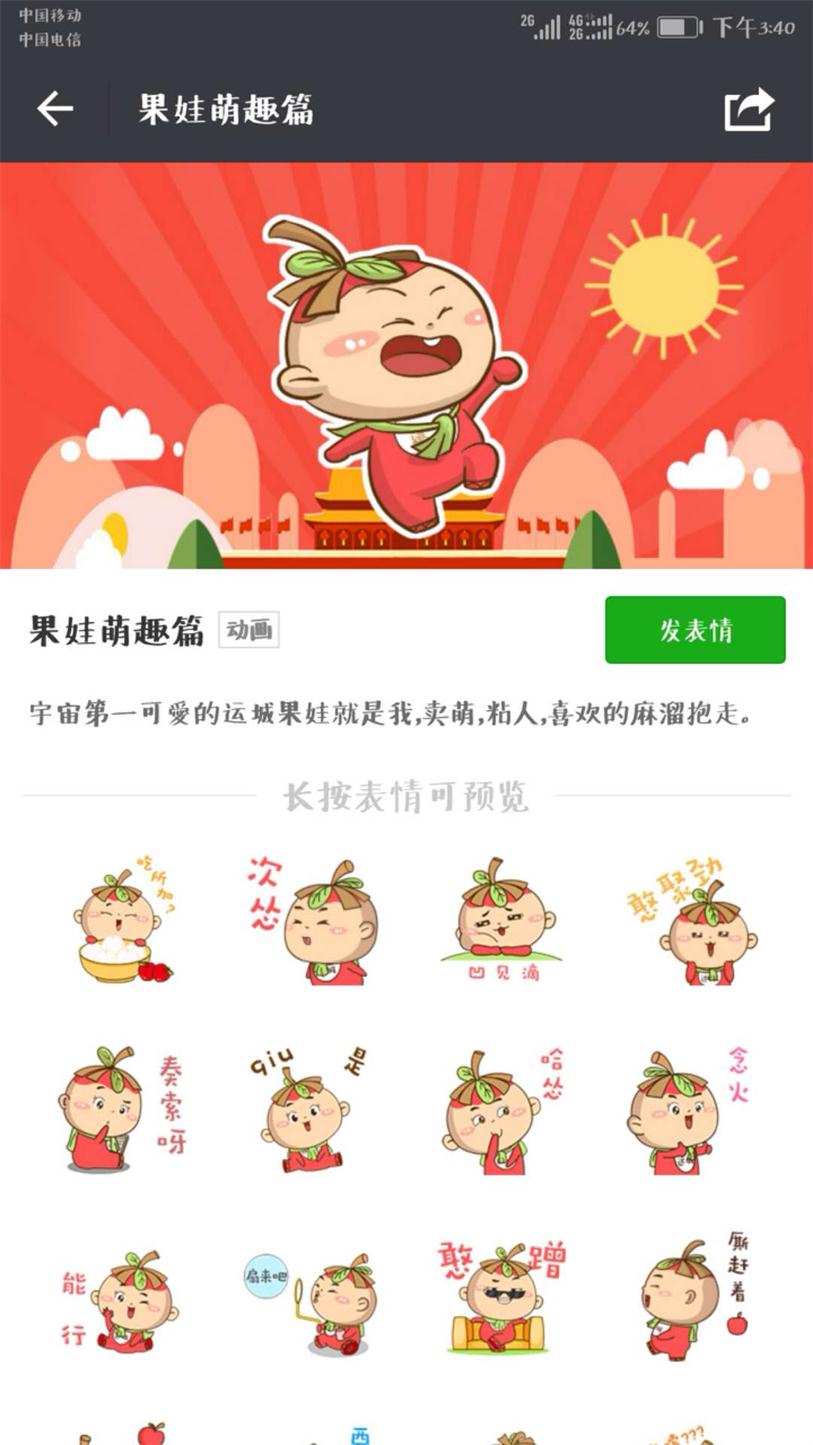The image size is (813, 1445).
Task: Choose the 念火 sticker
Action: (690, 1110)
